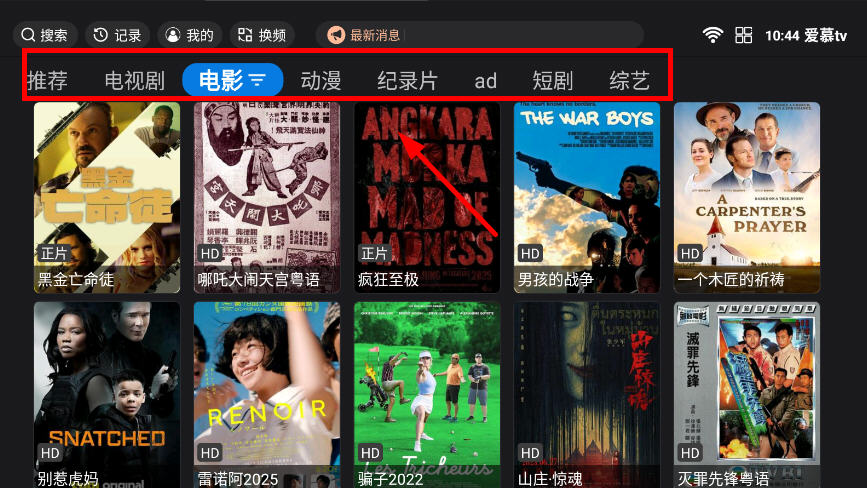
Task: Tap 换频 to switch source
Action: click(x=262, y=35)
